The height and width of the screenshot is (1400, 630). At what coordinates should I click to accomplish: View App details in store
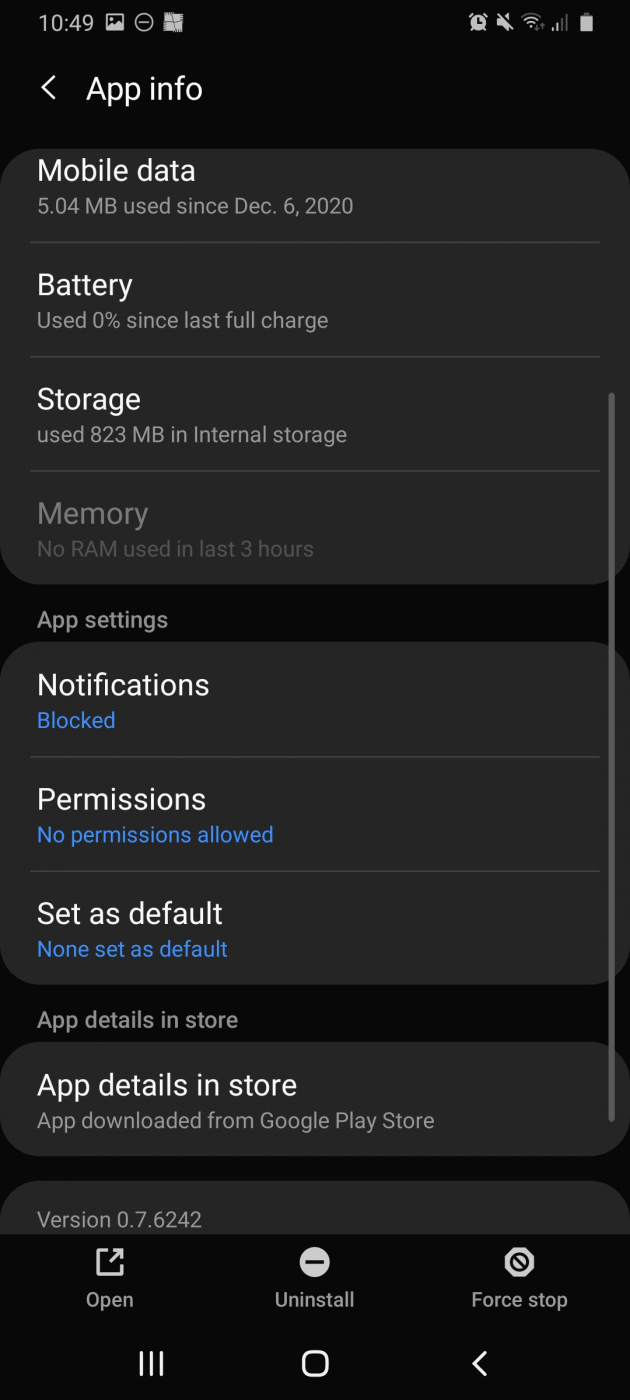pos(314,1101)
